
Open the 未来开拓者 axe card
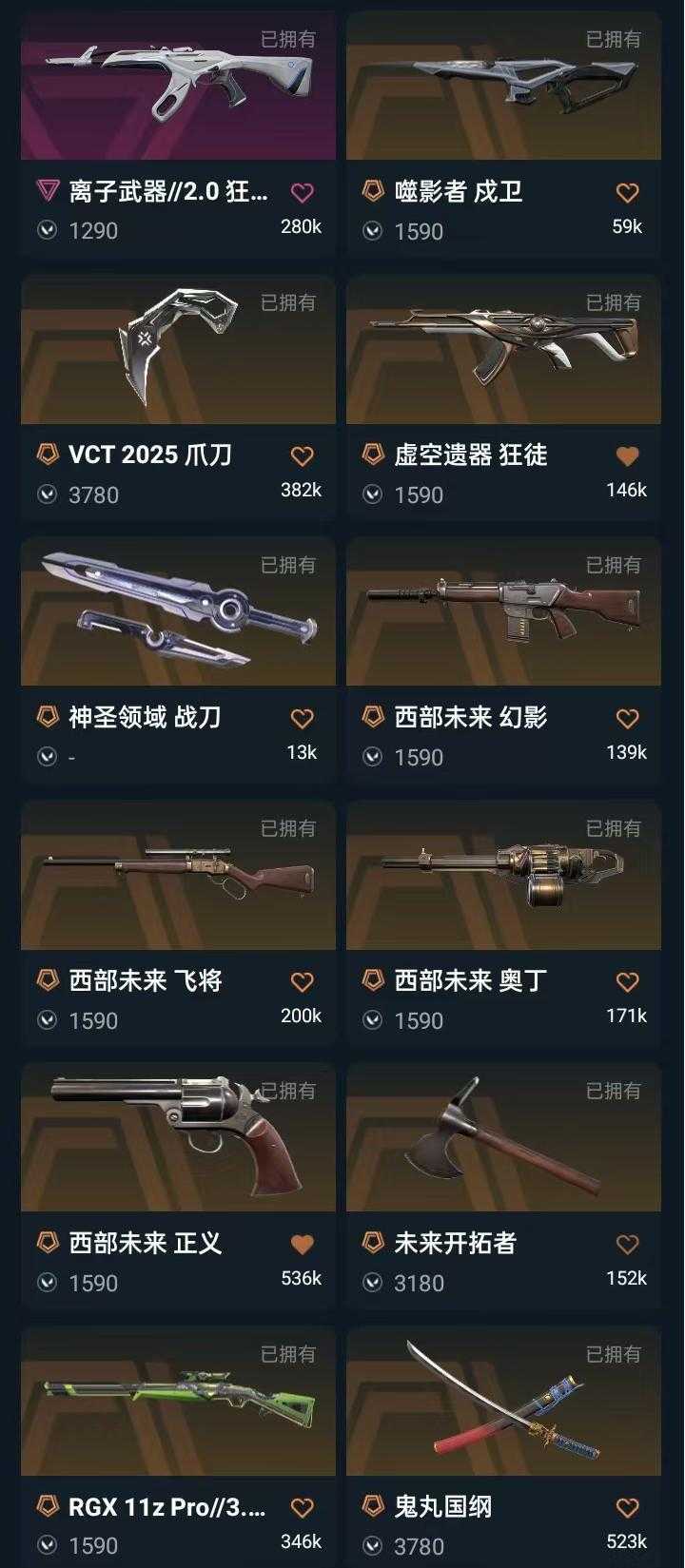tap(503, 1186)
